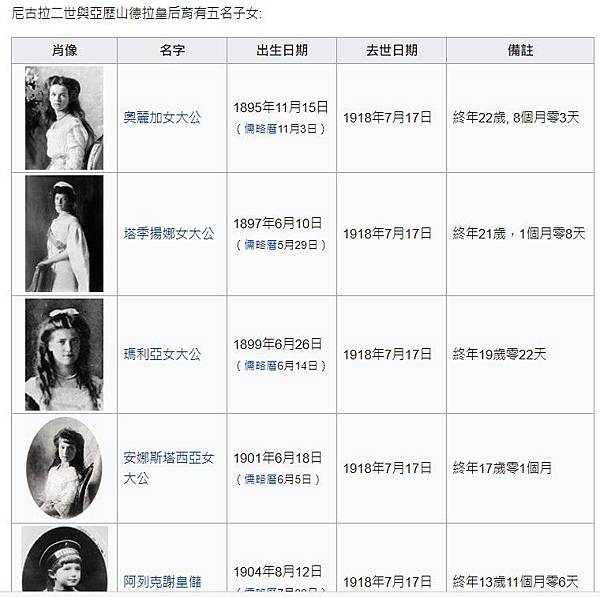View the portrait in the 阿列克謝皇儲 row
Screen dimensions: 600x597
tap(64, 562)
